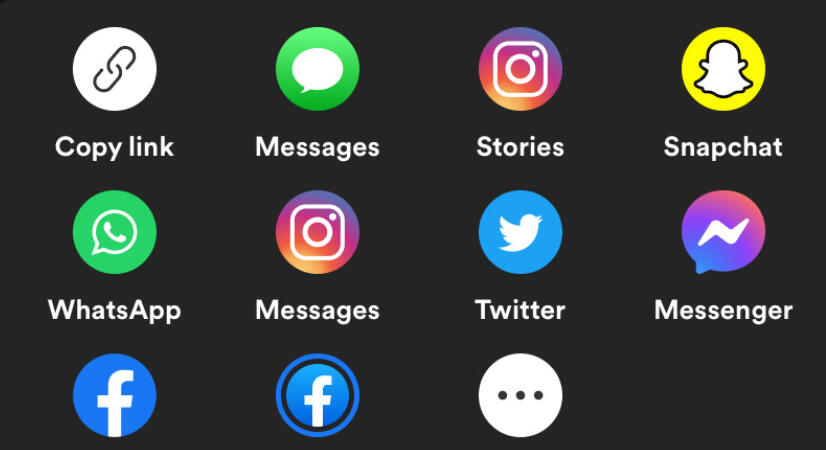Copy the share link
Image resolution: width=826 pixels, height=450 pixels.
pos(114,70)
